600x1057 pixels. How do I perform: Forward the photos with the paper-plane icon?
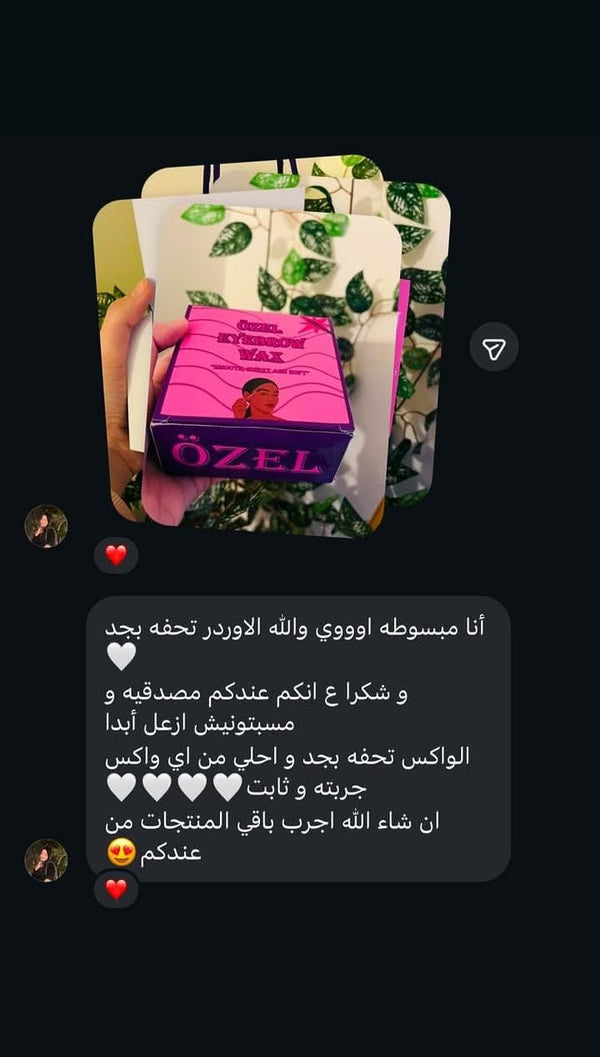pos(494,347)
